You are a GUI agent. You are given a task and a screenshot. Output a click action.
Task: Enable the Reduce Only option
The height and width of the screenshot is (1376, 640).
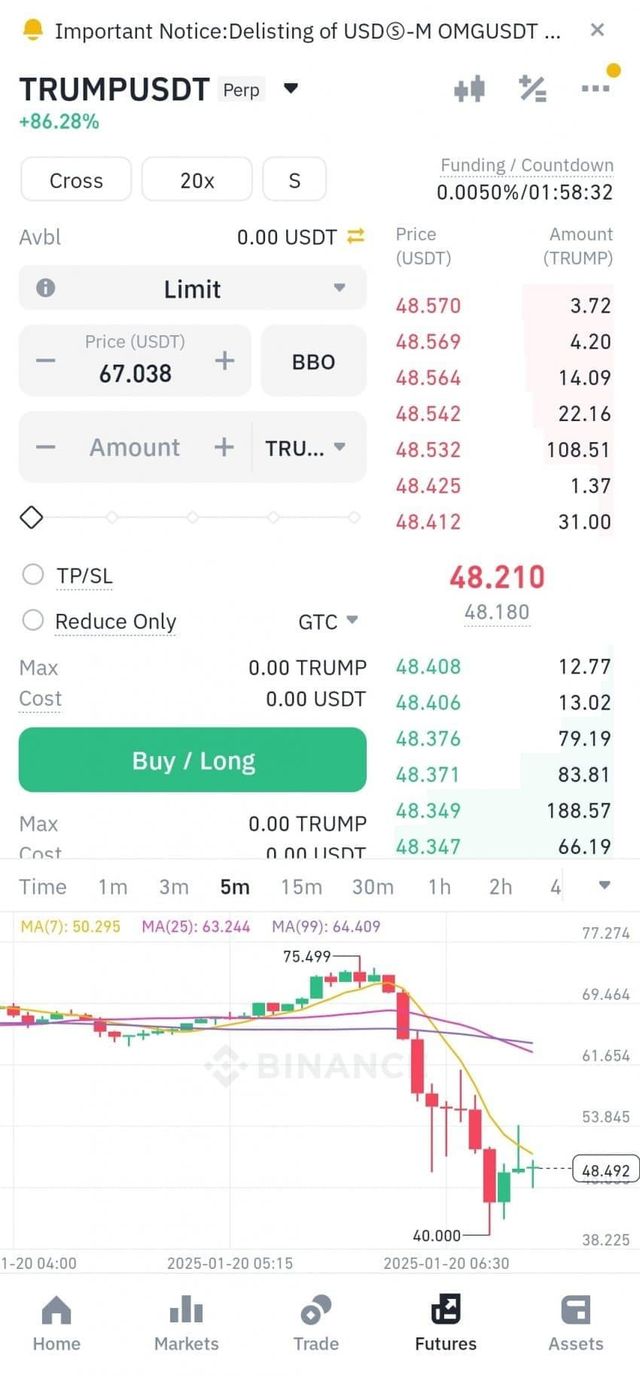pyautogui.click(x=34, y=621)
